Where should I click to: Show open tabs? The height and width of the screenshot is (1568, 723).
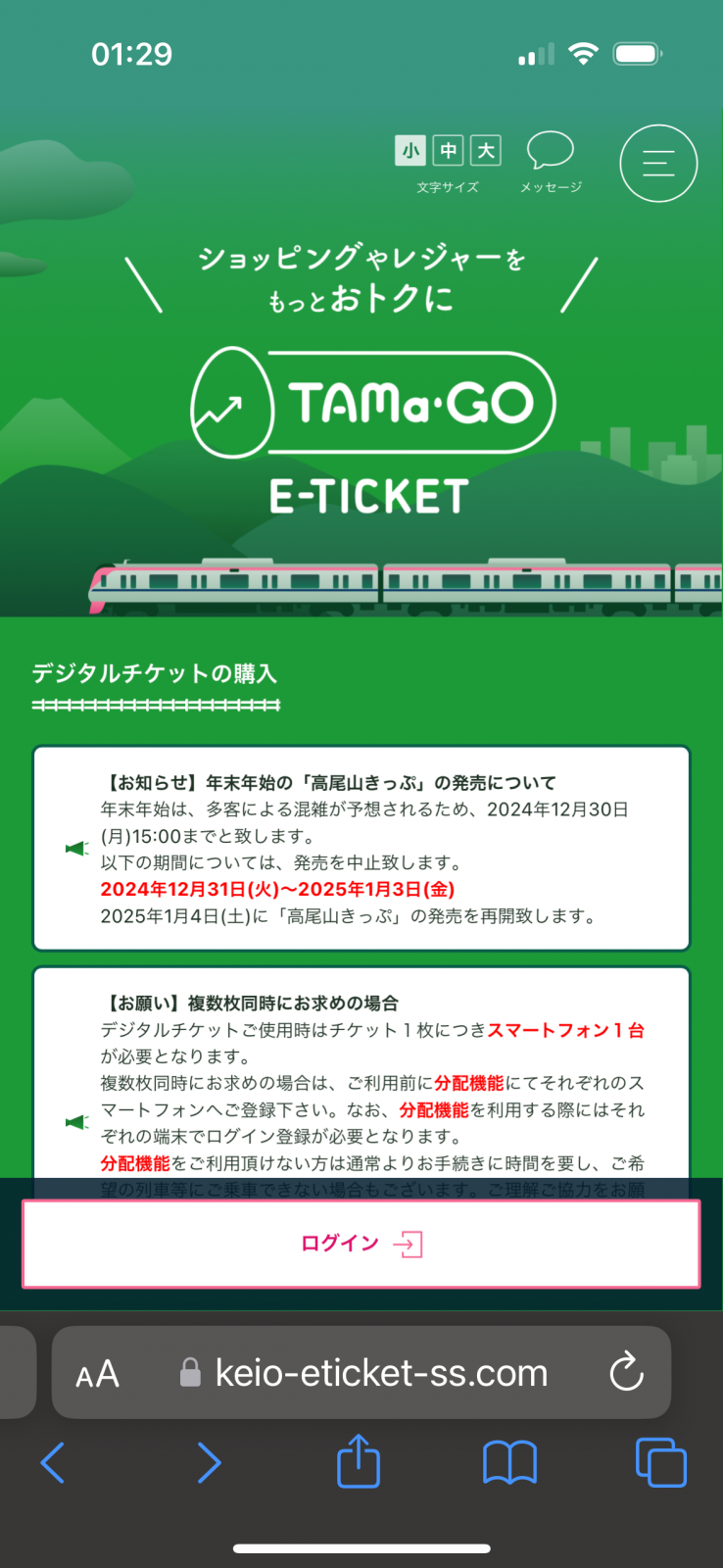tap(661, 1463)
